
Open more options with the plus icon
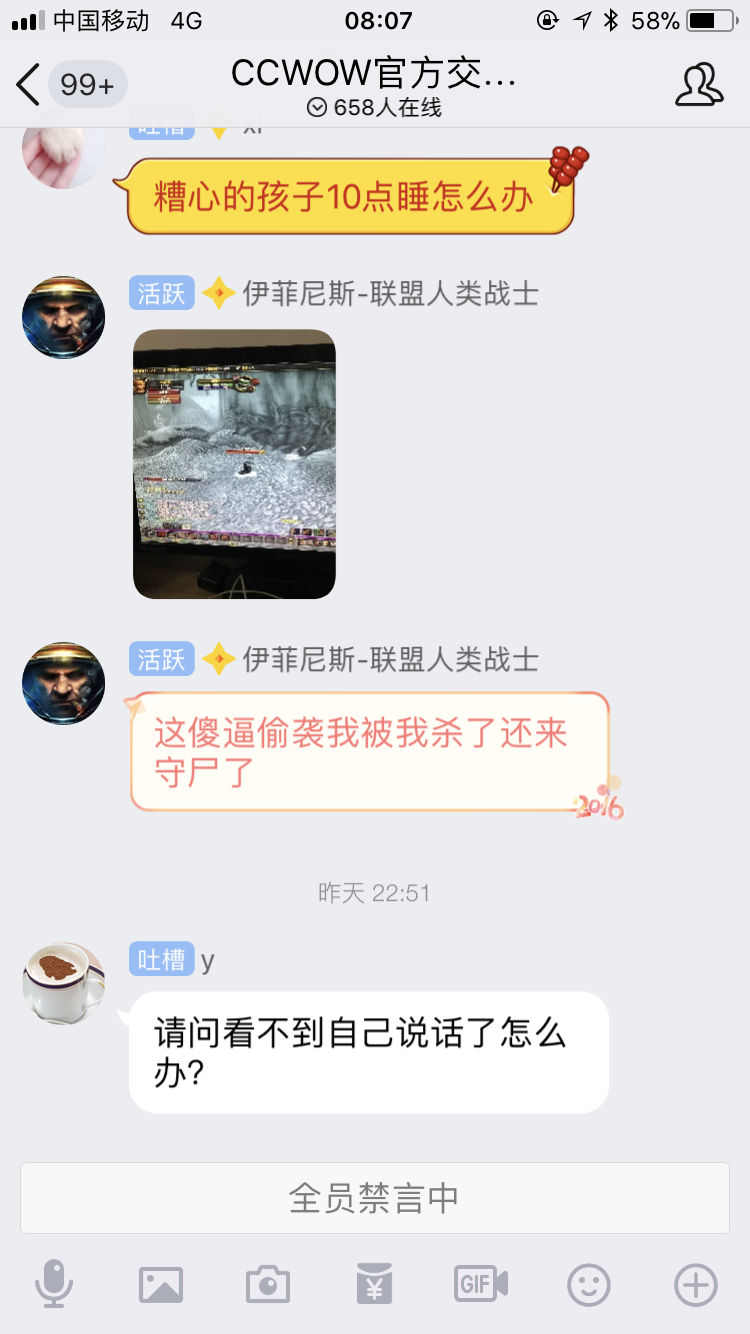[695, 1286]
